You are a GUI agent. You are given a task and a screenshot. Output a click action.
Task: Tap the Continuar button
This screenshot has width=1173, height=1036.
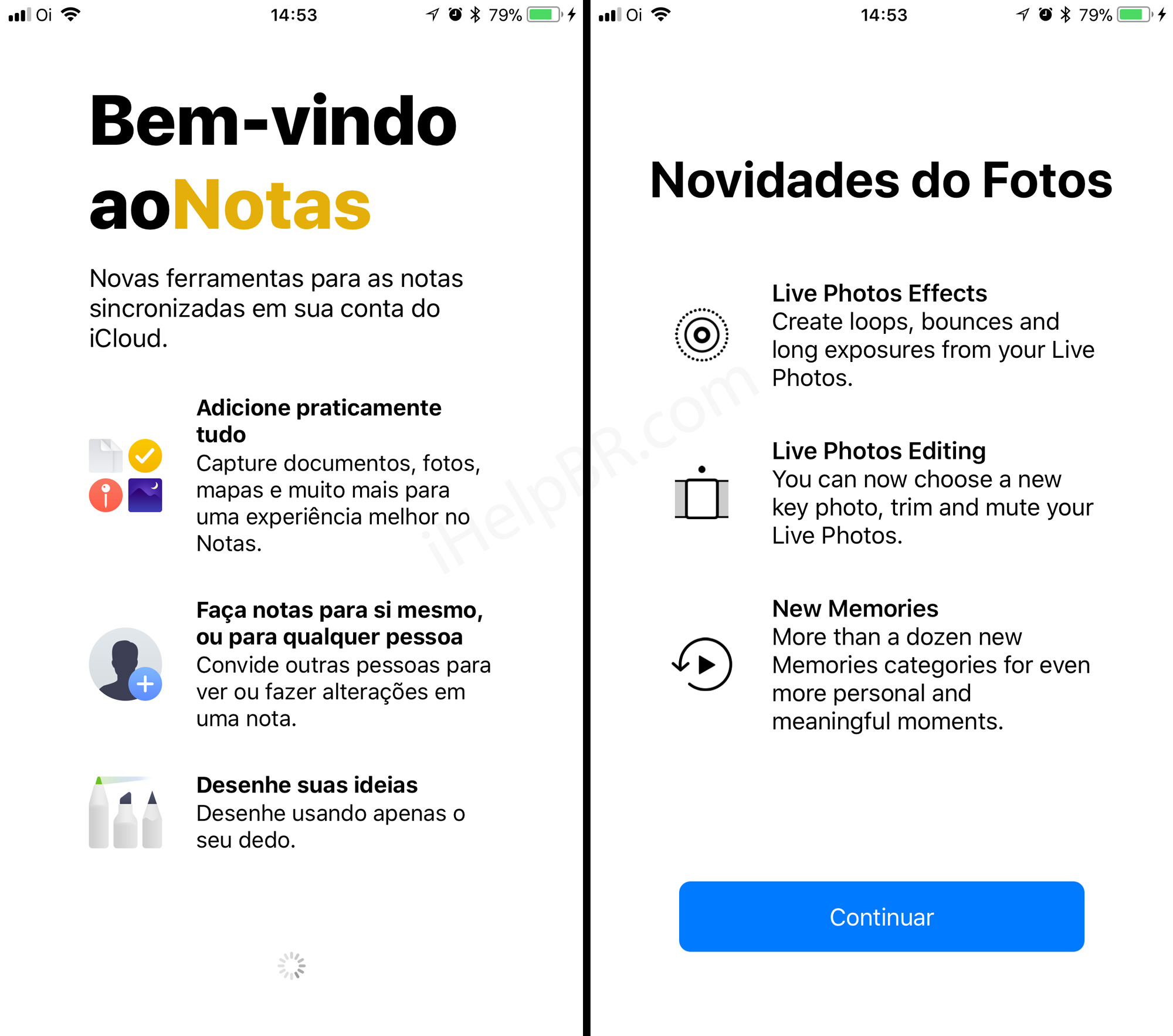point(881,916)
